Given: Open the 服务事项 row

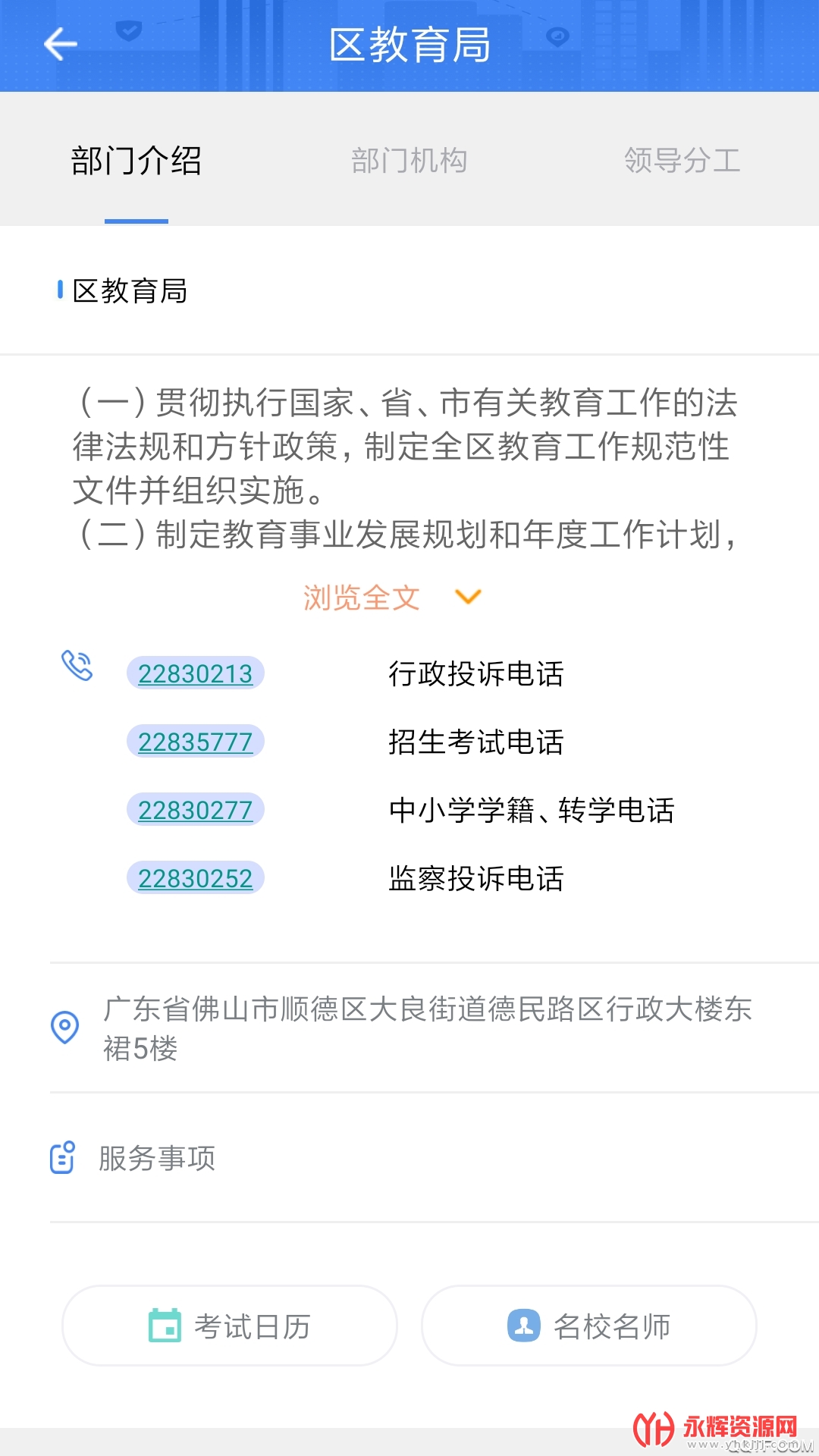Looking at the screenshot, I should coord(158,1158).
